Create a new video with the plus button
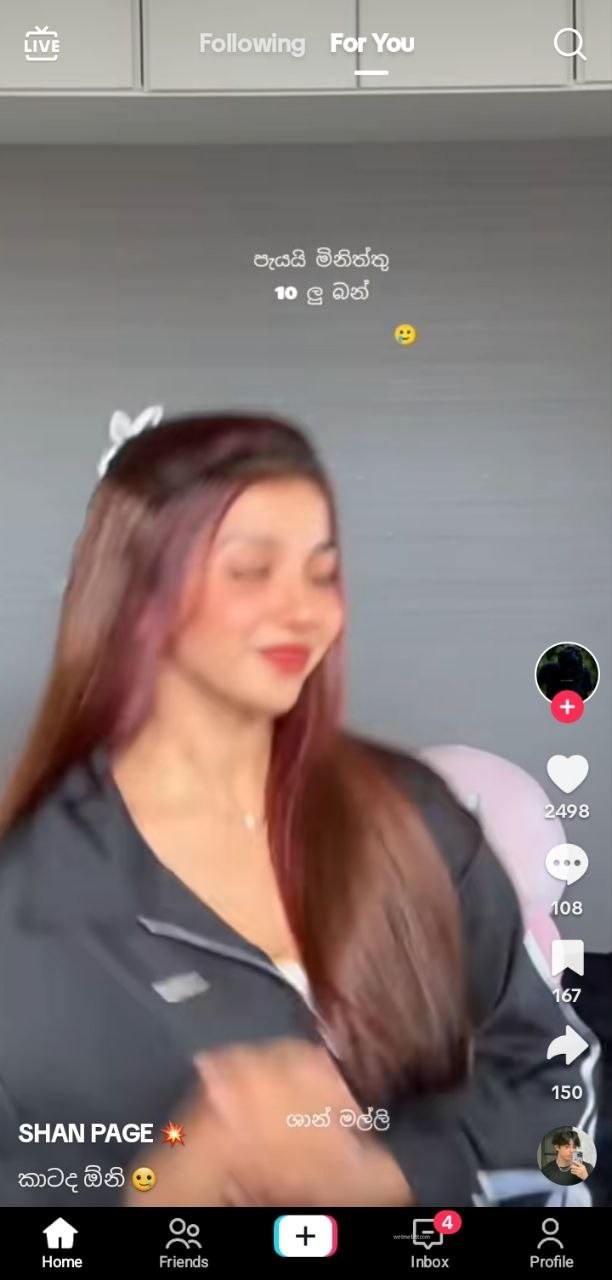The image size is (612, 1280). click(305, 1236)
